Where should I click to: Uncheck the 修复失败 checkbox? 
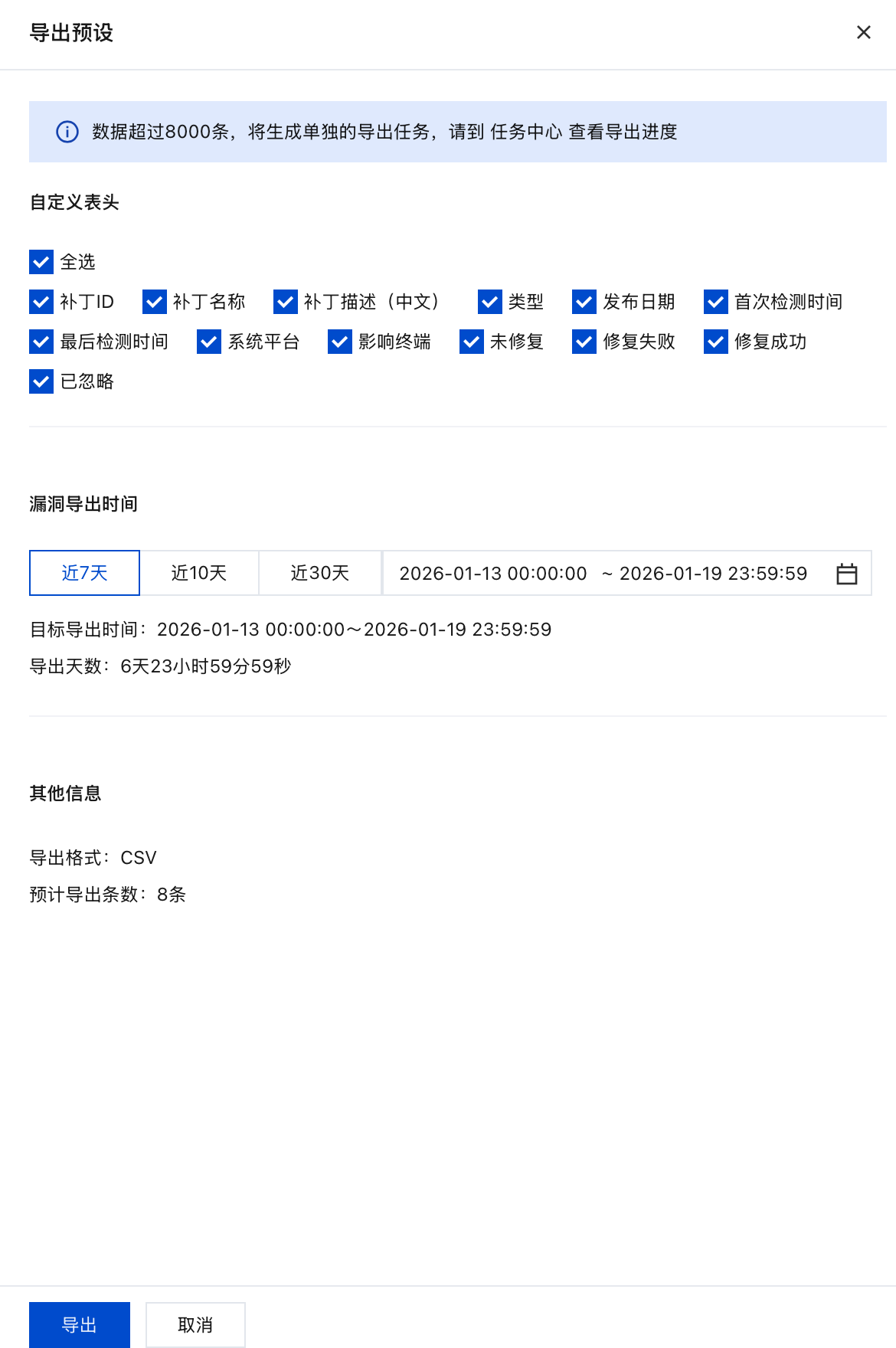click(x=584, y=342)
